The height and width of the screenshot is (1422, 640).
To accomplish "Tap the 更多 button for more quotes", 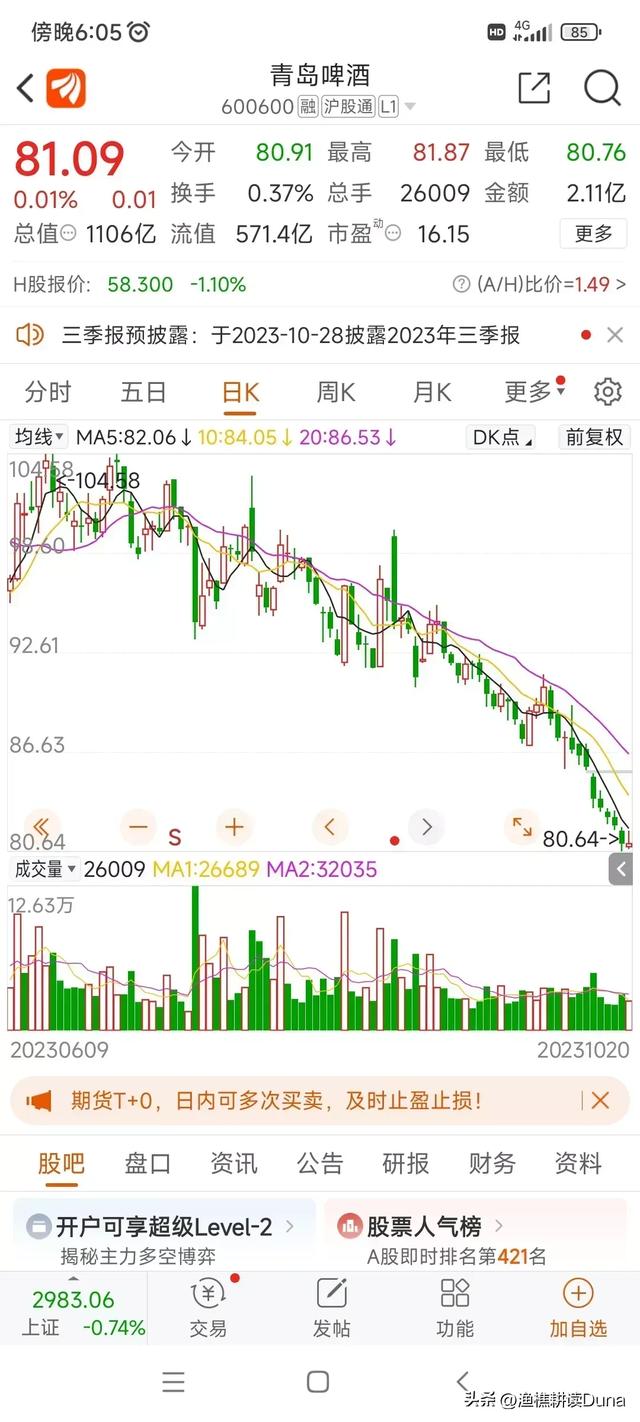I will [593, 234].
